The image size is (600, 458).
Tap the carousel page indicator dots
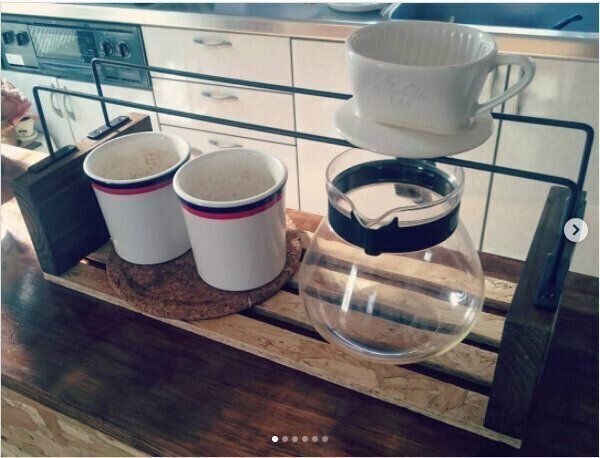click(x=300, y=438)
